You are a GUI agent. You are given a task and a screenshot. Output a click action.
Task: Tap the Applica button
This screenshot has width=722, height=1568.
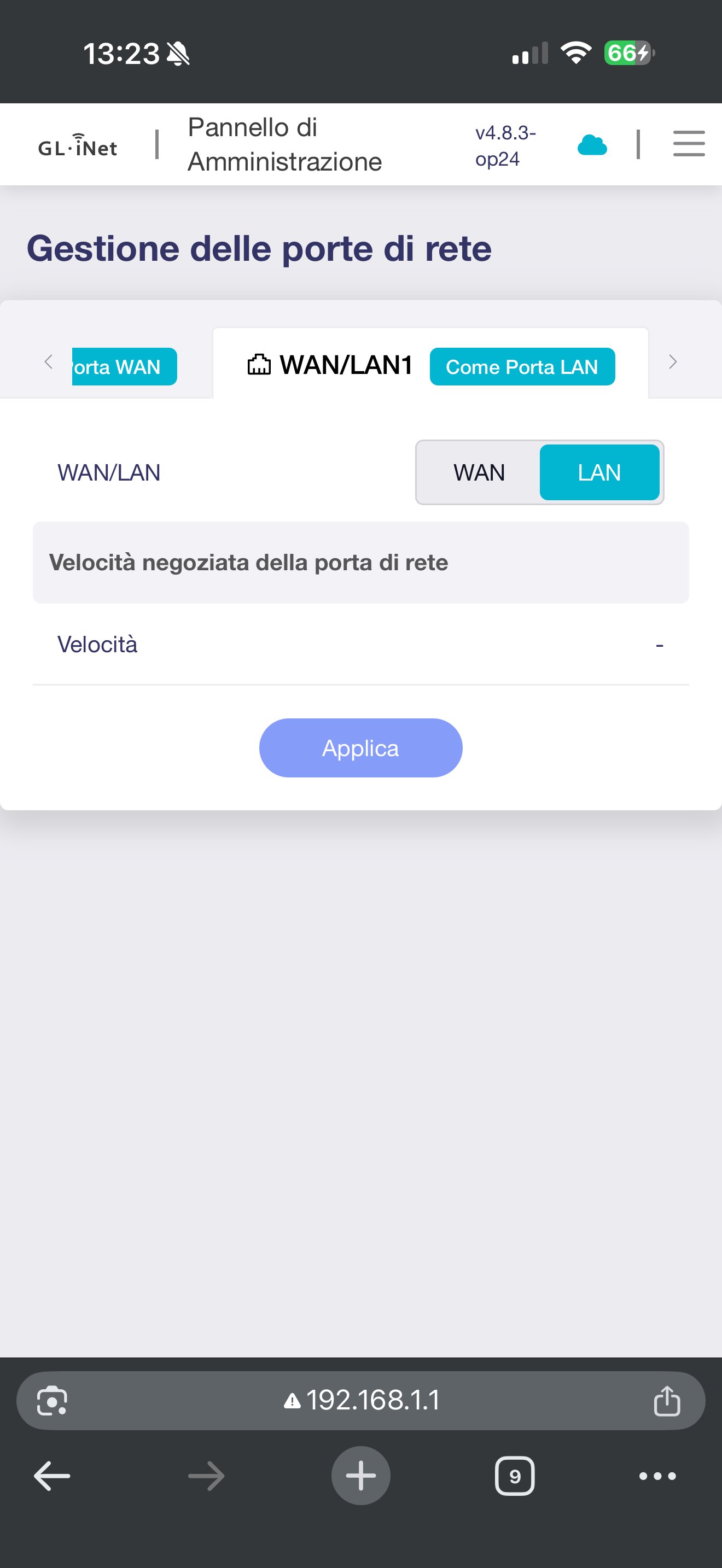point(360,748)
